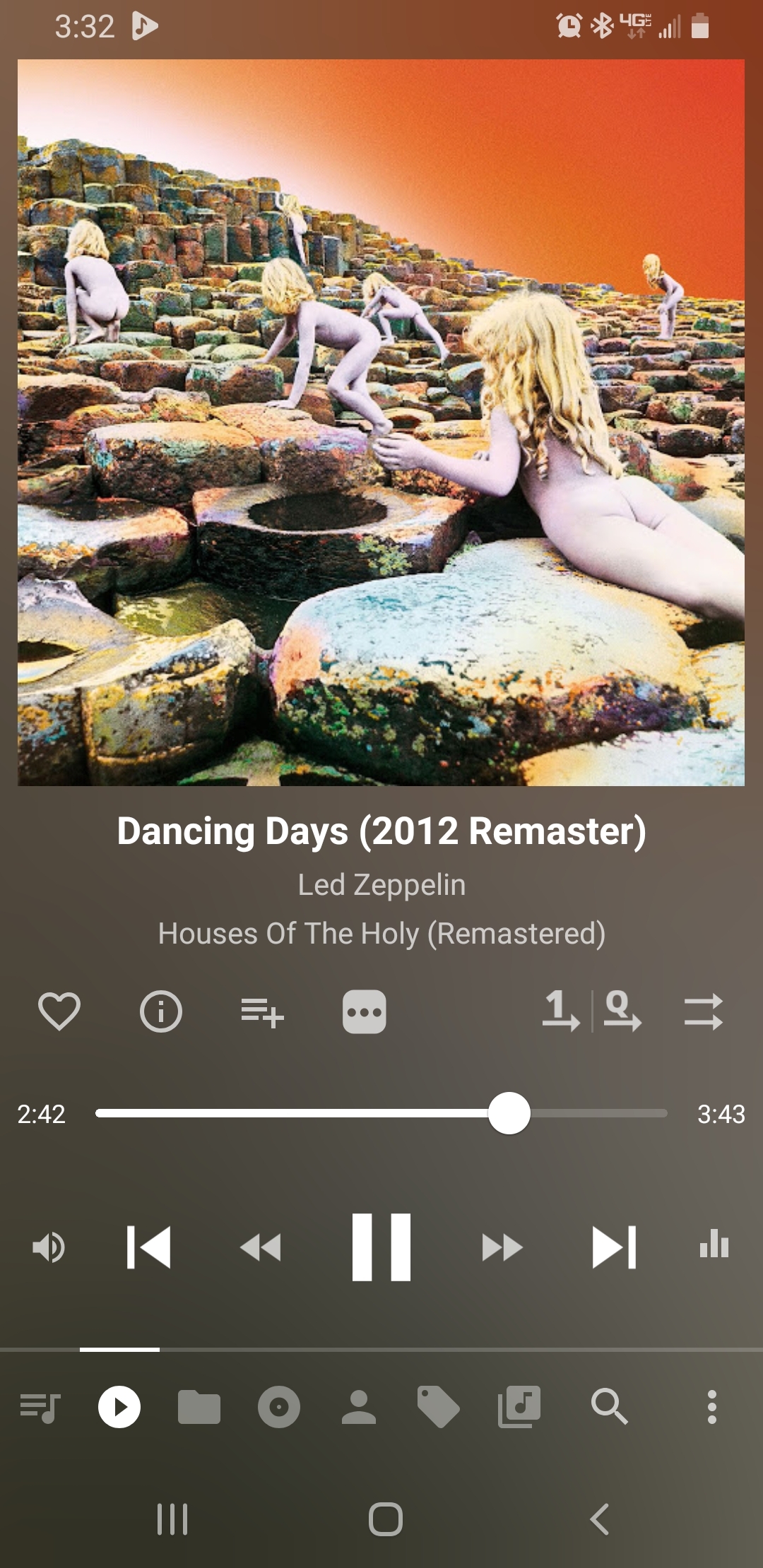Tap the playback seek bar
Viewport: 763px width, 1568px height.
(x=381, y=1113)
